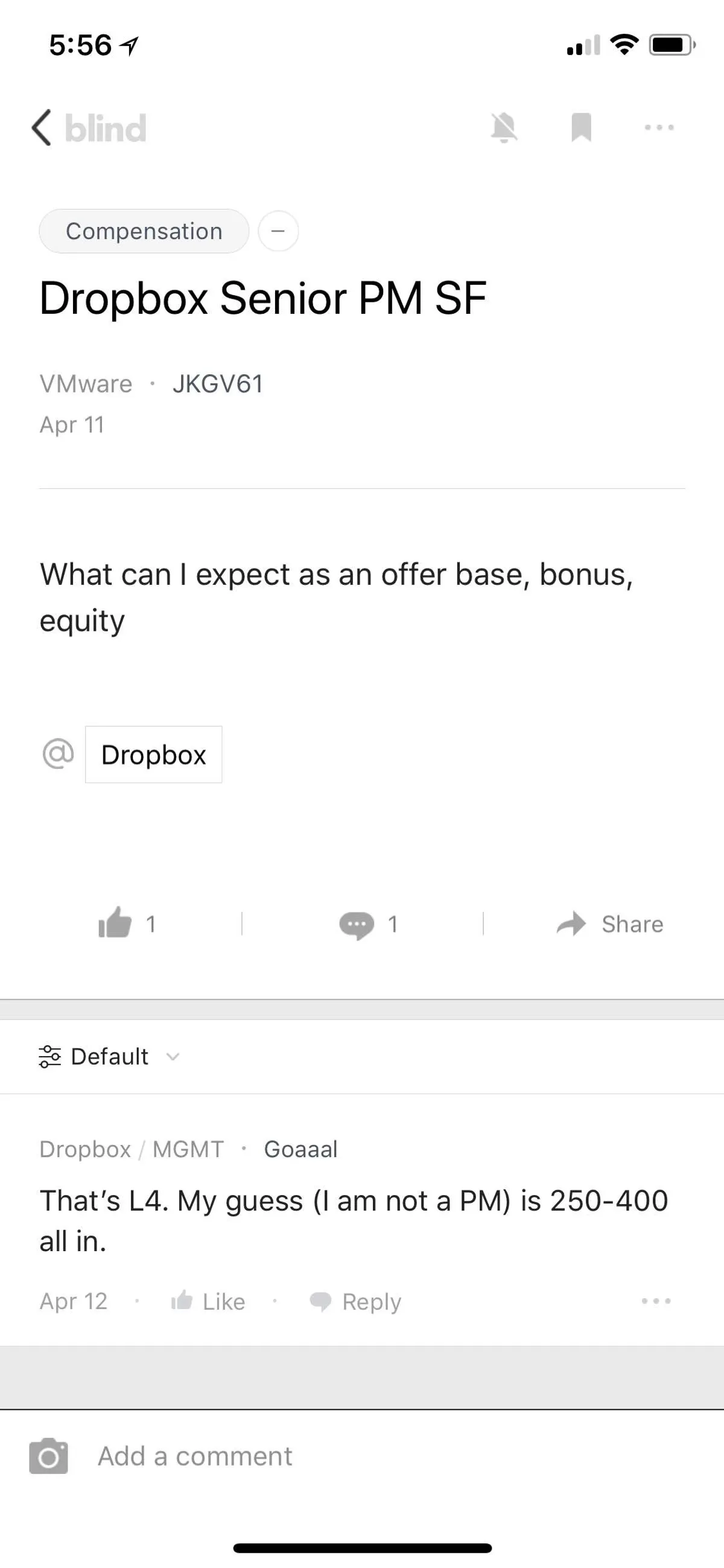Go back to the previous screen

(42, 128)
